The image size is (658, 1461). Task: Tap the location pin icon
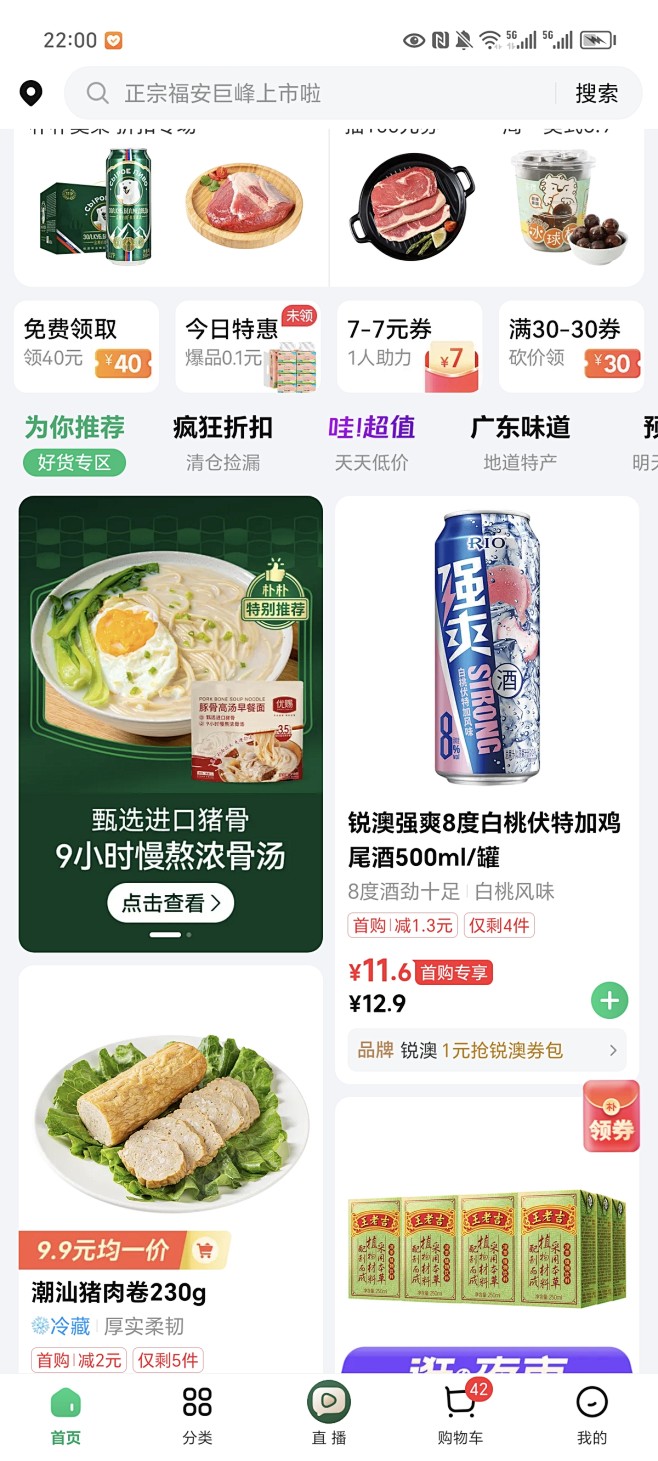(31, 94)
